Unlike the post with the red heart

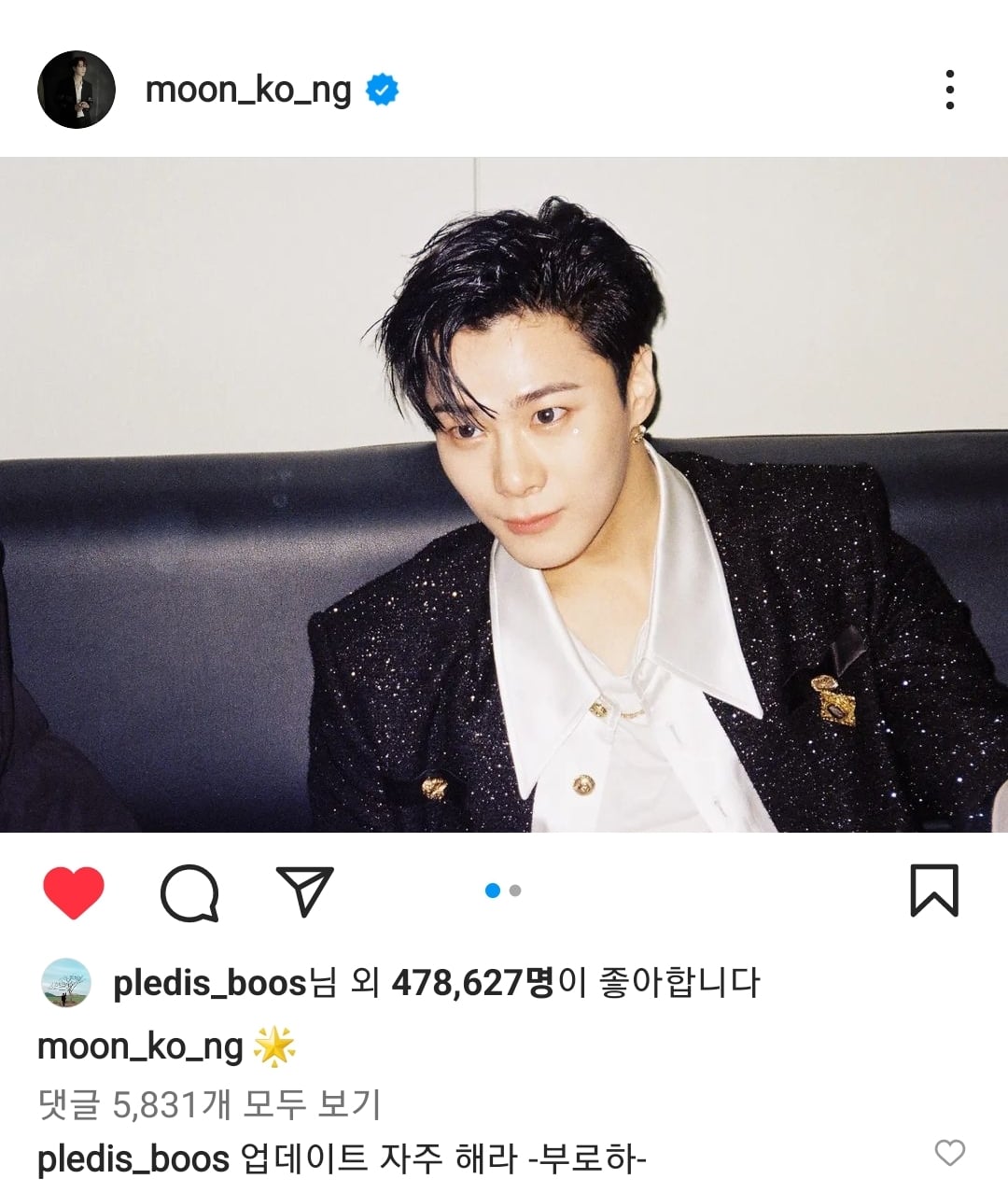(74, 892)
